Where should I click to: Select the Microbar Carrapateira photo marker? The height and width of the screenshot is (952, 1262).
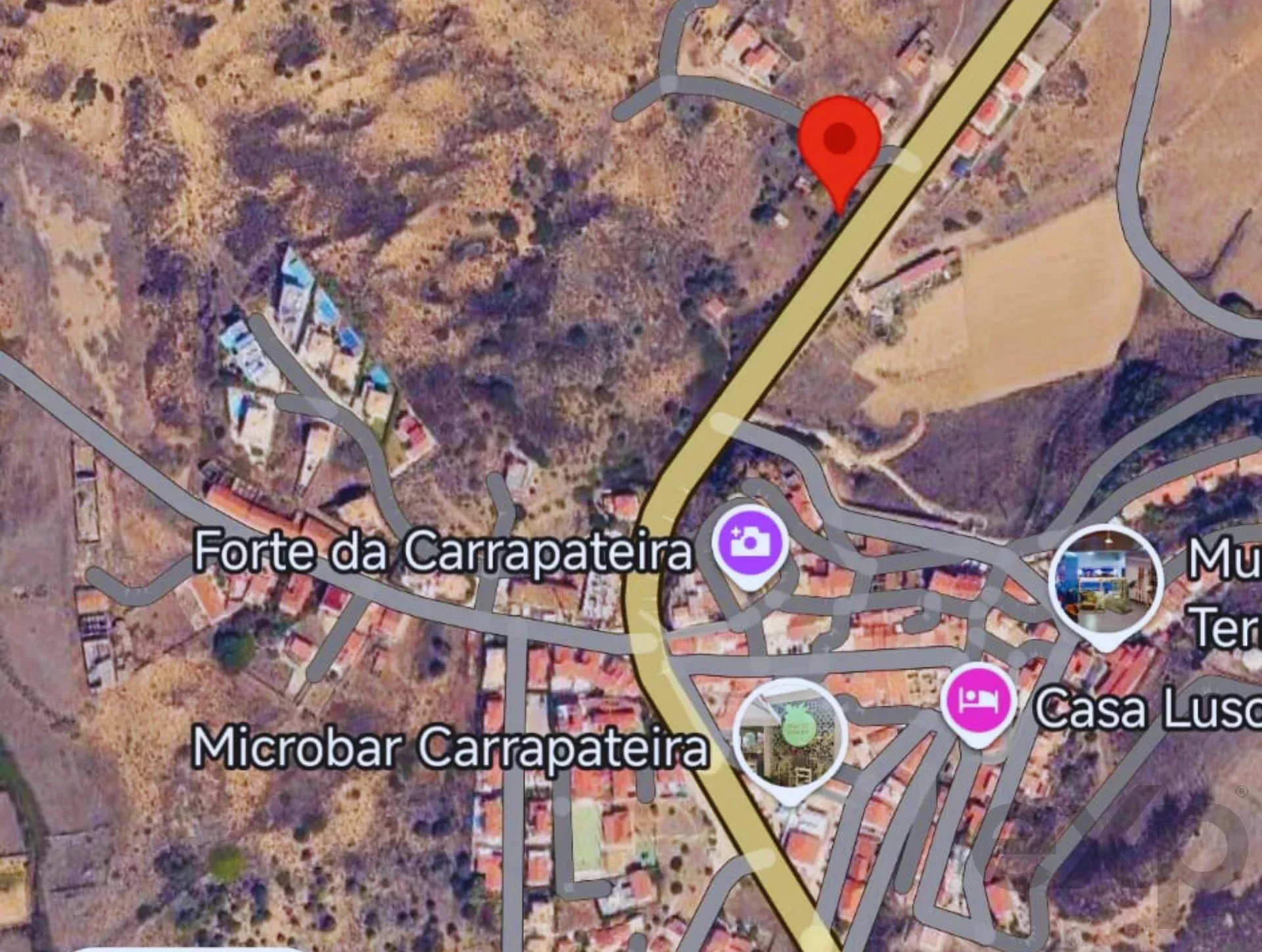789,735
